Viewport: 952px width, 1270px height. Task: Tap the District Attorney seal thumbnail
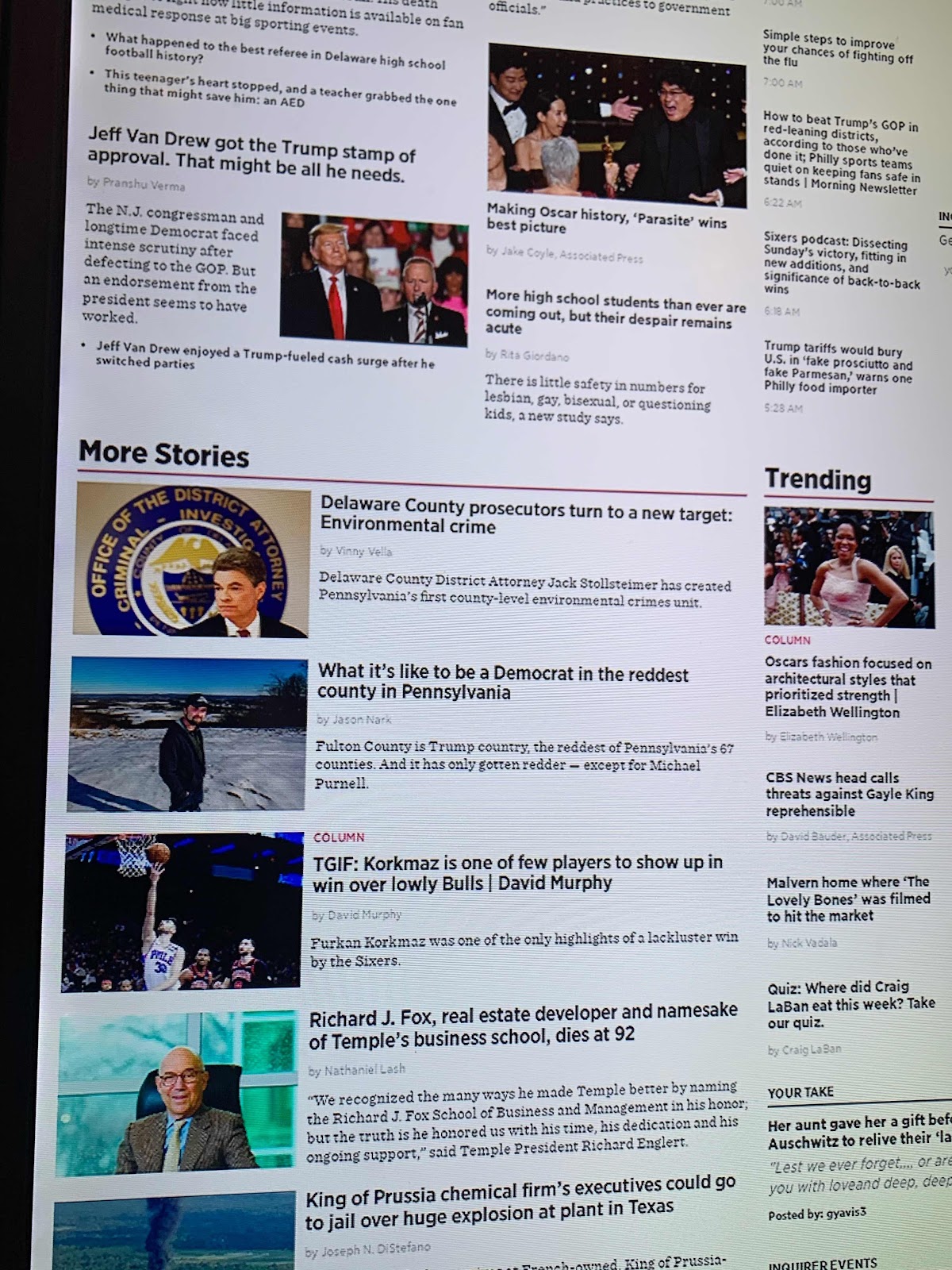click(192, 564)
